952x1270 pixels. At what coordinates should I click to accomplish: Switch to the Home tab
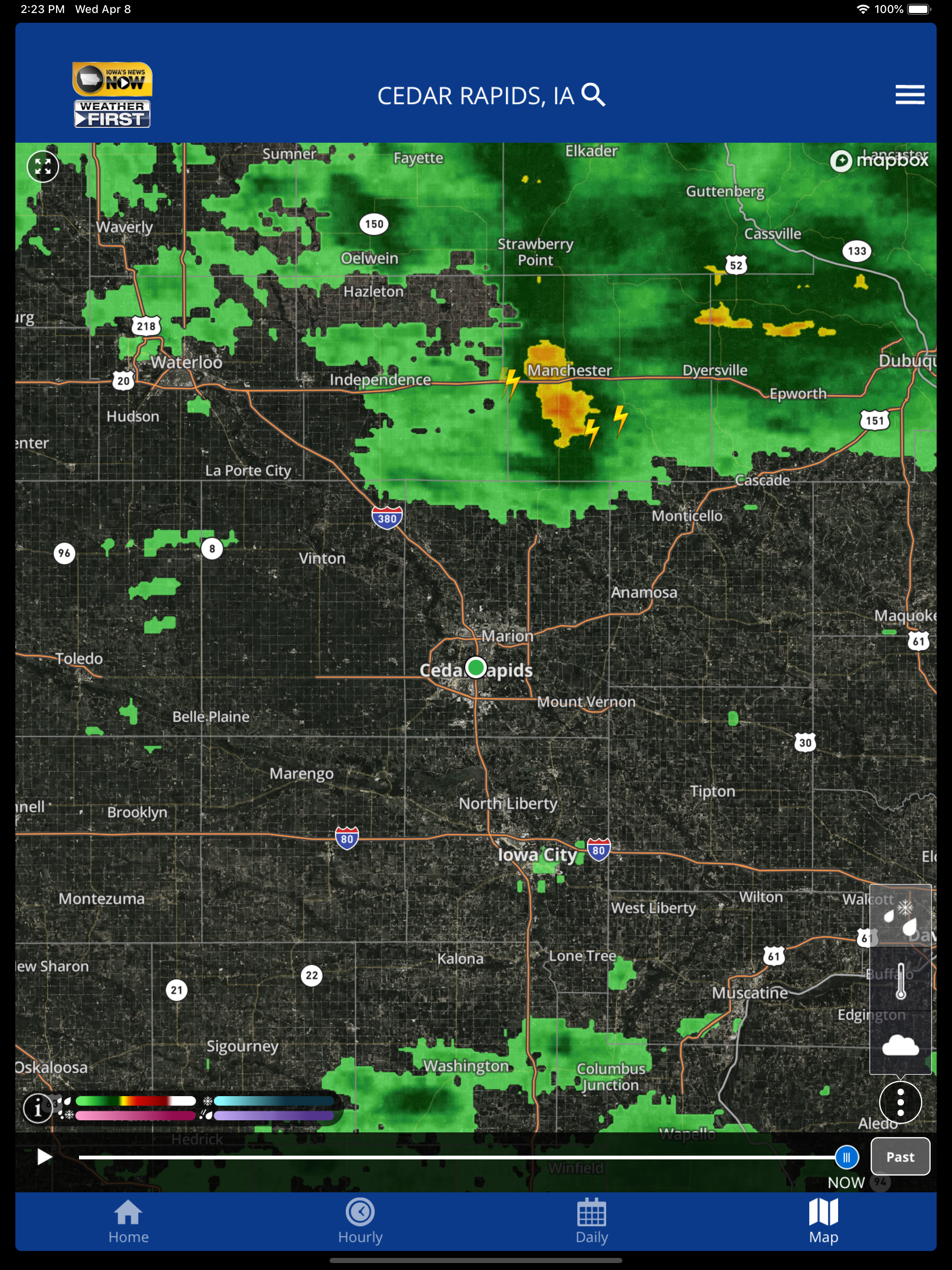129,1222
